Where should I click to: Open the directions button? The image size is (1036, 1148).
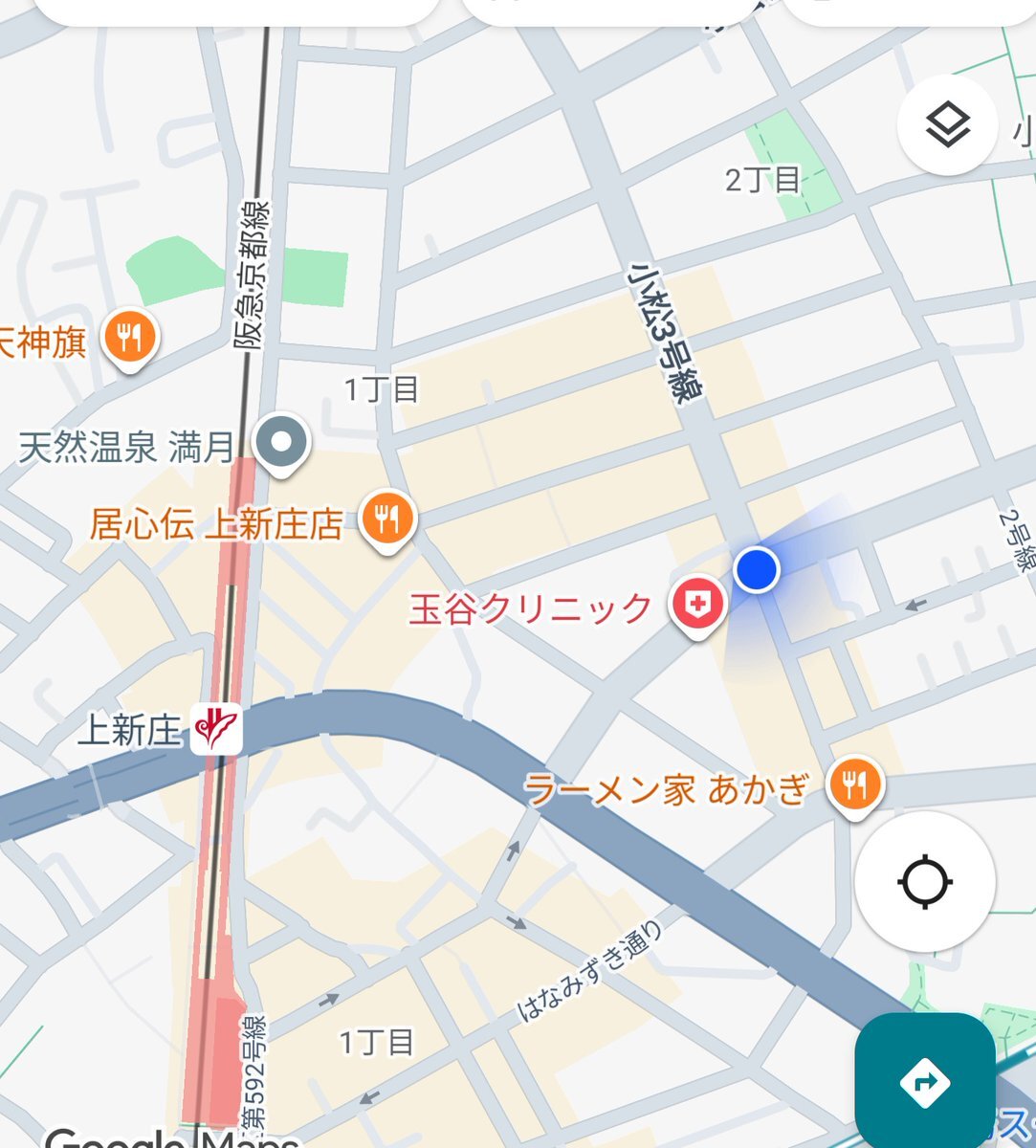coord(924,1082)
